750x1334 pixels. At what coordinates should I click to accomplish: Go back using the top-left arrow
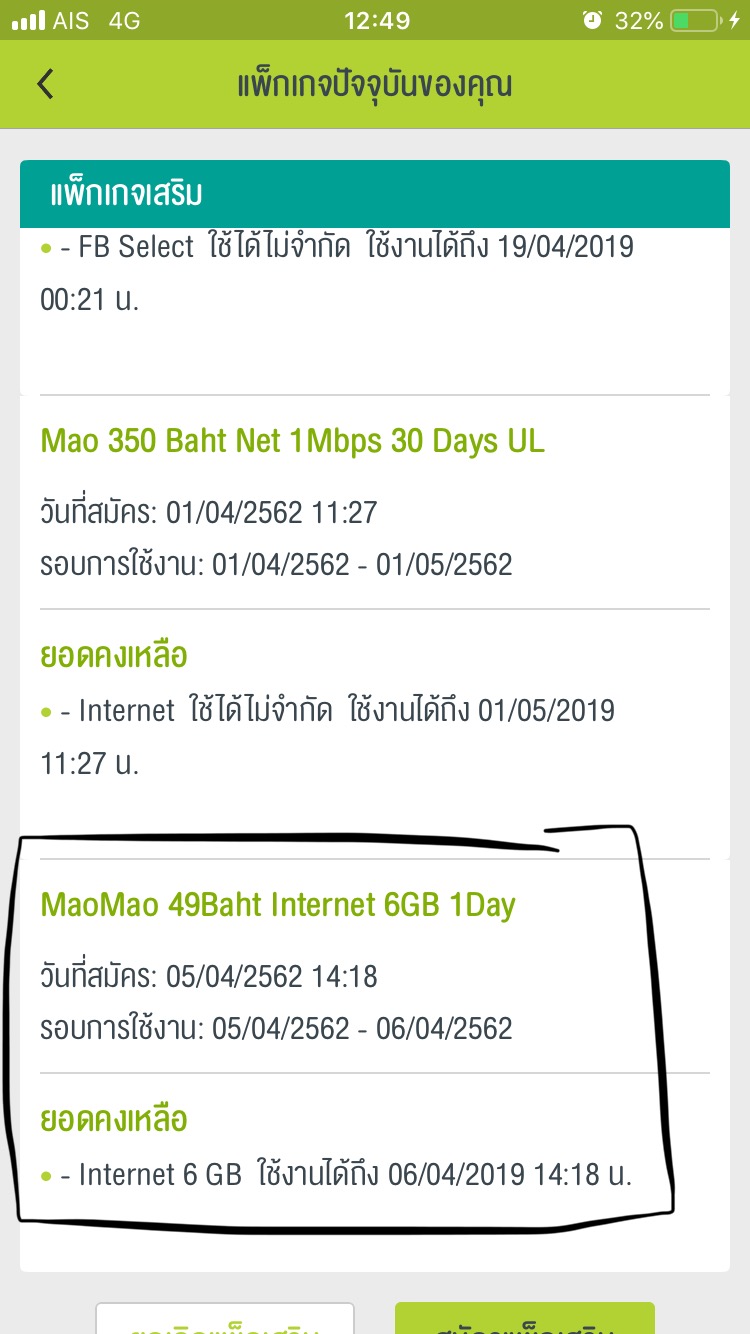tap(45, 84)
